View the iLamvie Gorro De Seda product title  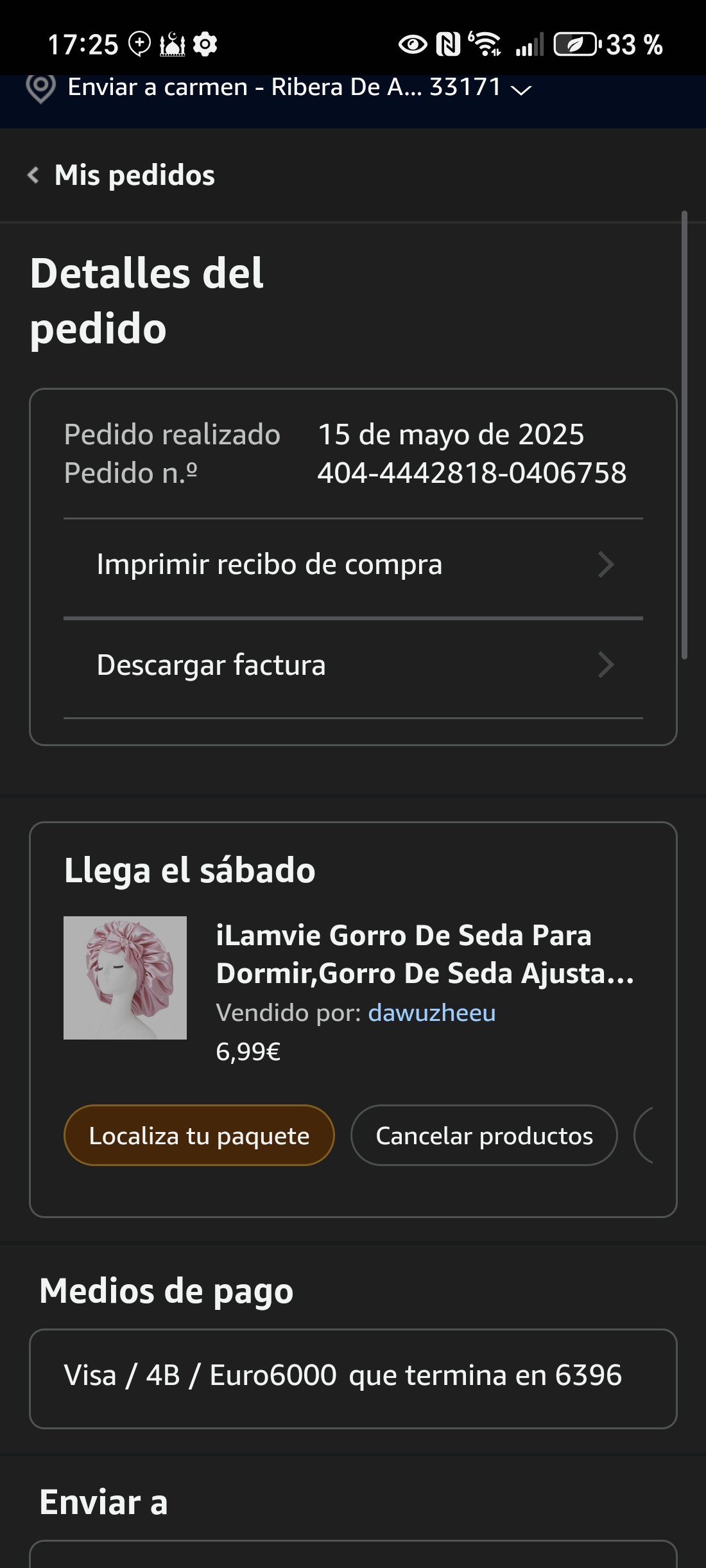point(424,954)
